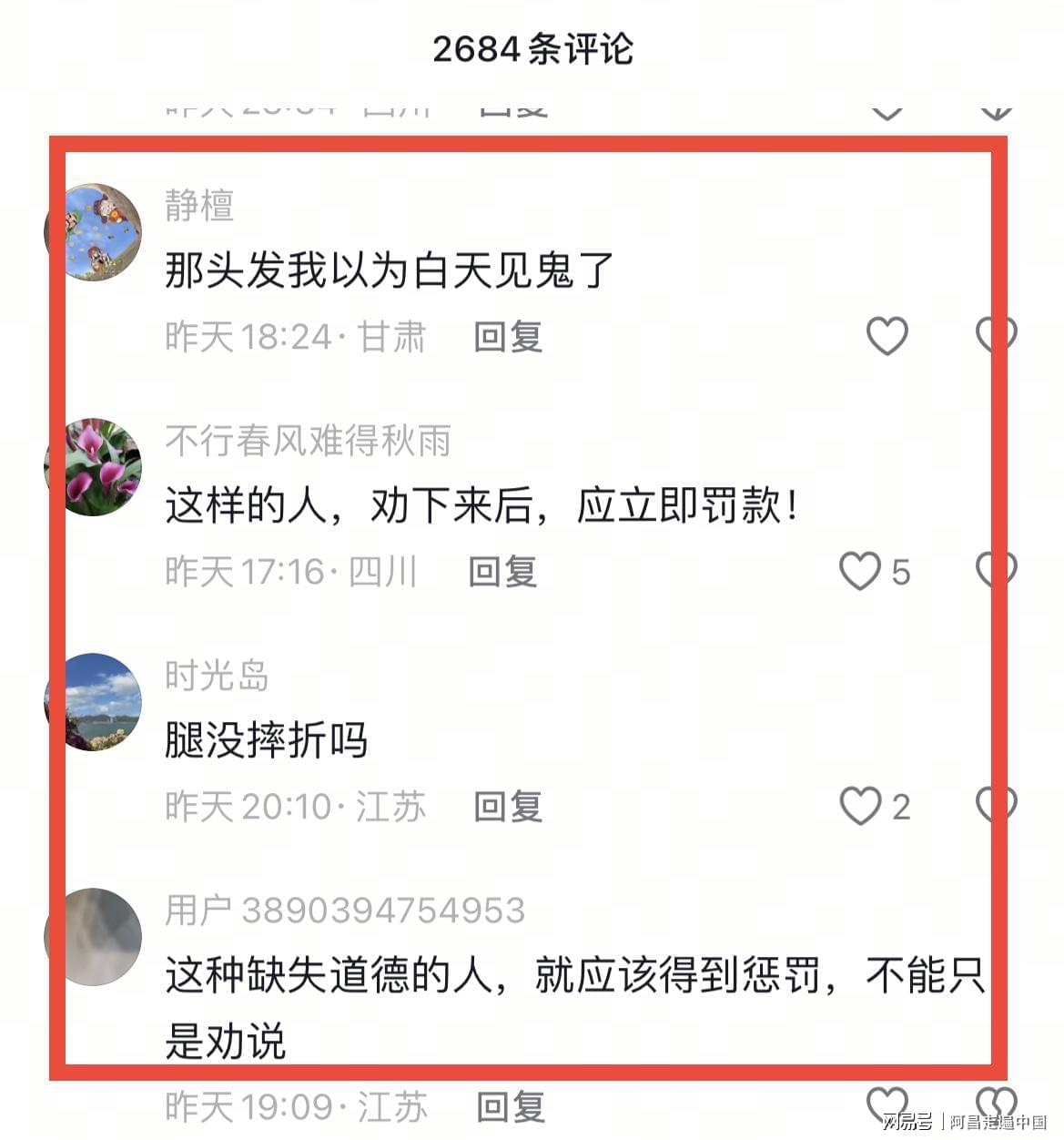Reply to the 昨天 19:09 江苏 comment
The image size is (1064, 1140).
(x=511, y=1107)
